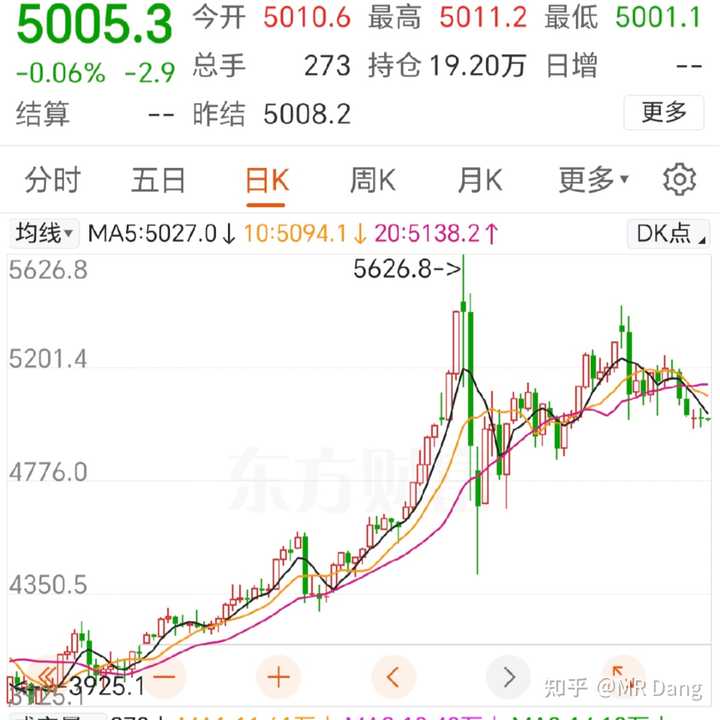Viewport: 720px width, 720px height.
Task: Tap the 更多 button beside the quote data
Action: click(664, 112)
